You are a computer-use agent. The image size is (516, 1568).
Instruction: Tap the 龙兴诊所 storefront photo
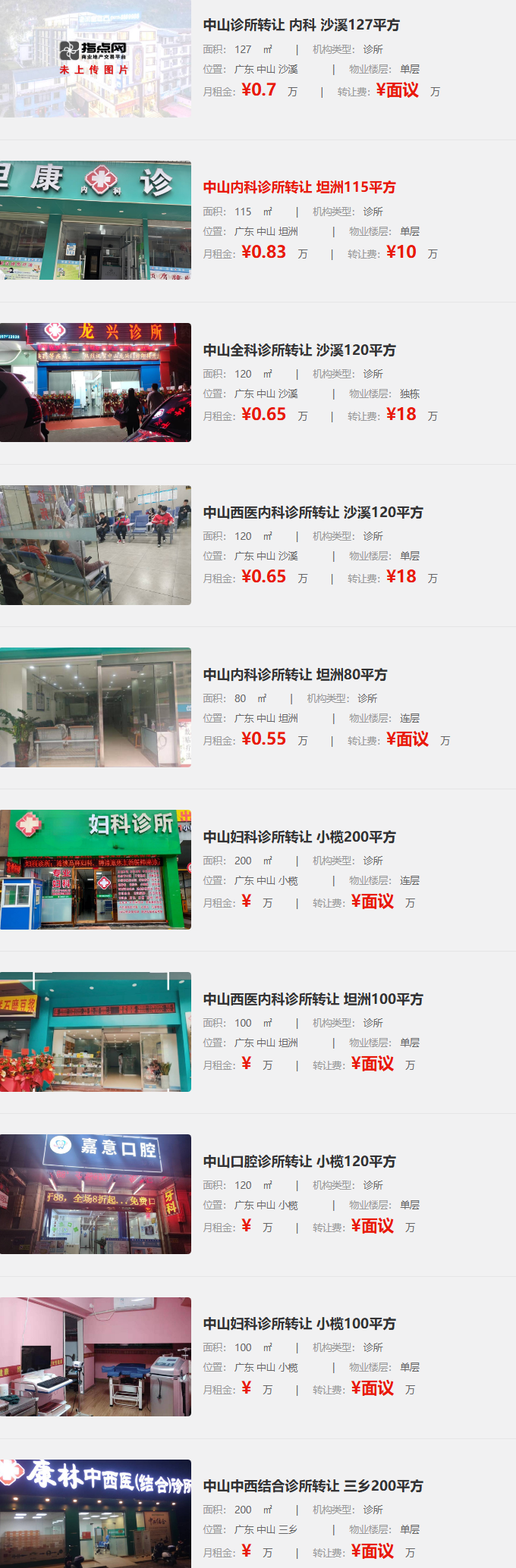click(x=96, y=382)
